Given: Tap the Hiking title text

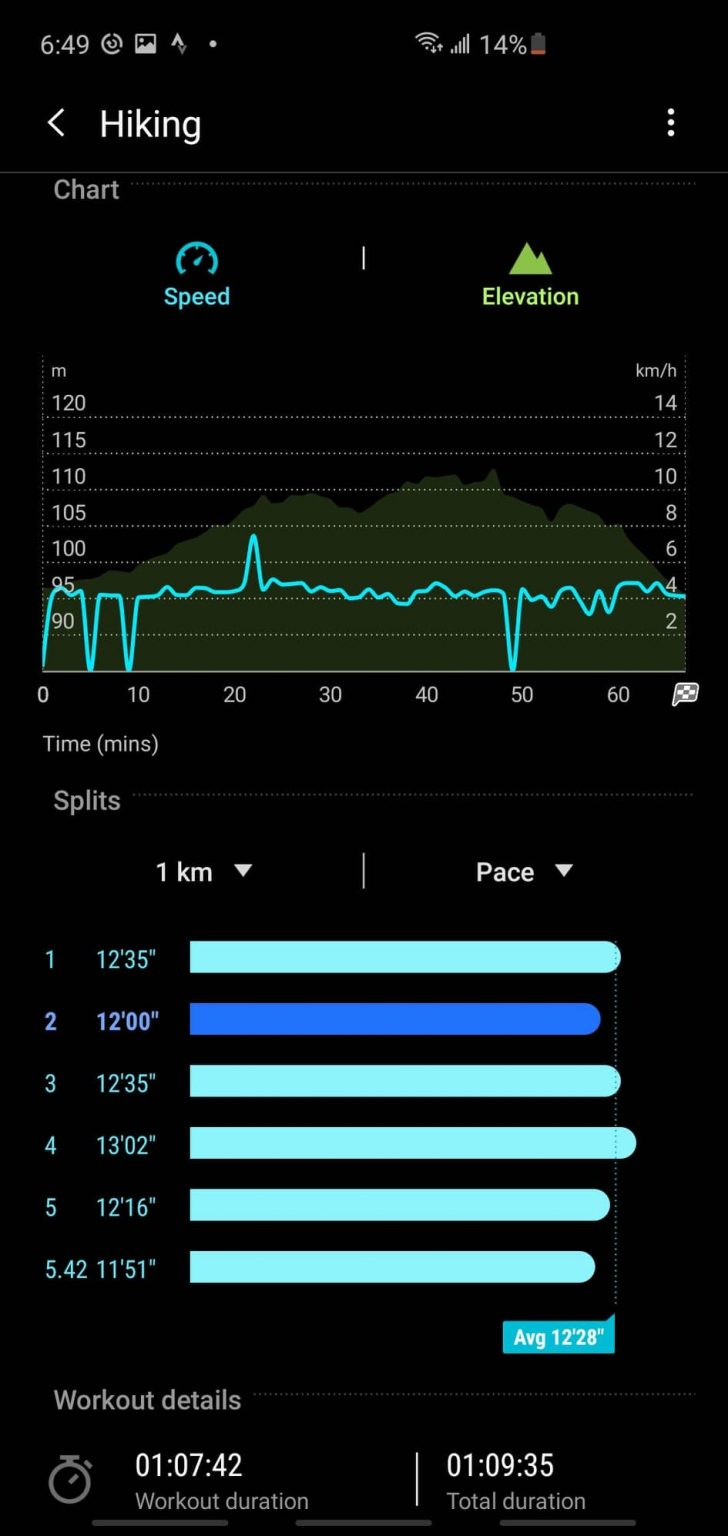Looking at the screenshot, I should click(x=150, y=122).
